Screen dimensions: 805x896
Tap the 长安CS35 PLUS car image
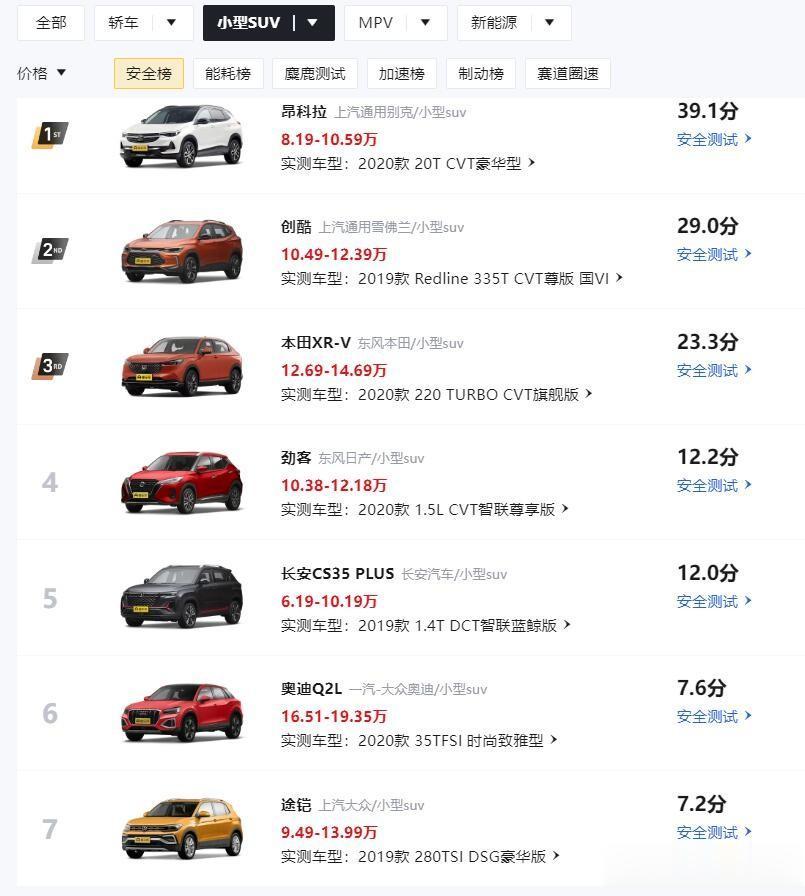182,597
